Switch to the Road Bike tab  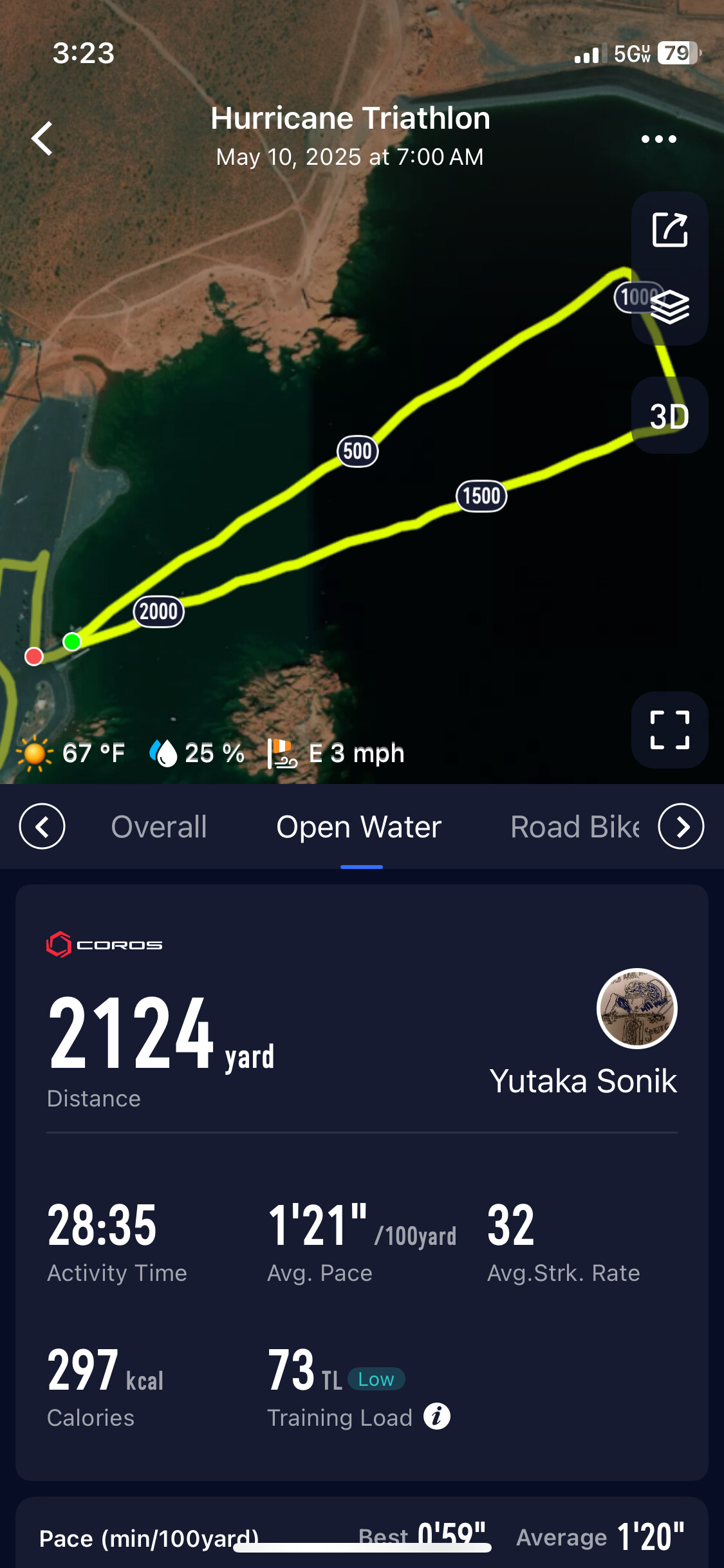[575, 826]
